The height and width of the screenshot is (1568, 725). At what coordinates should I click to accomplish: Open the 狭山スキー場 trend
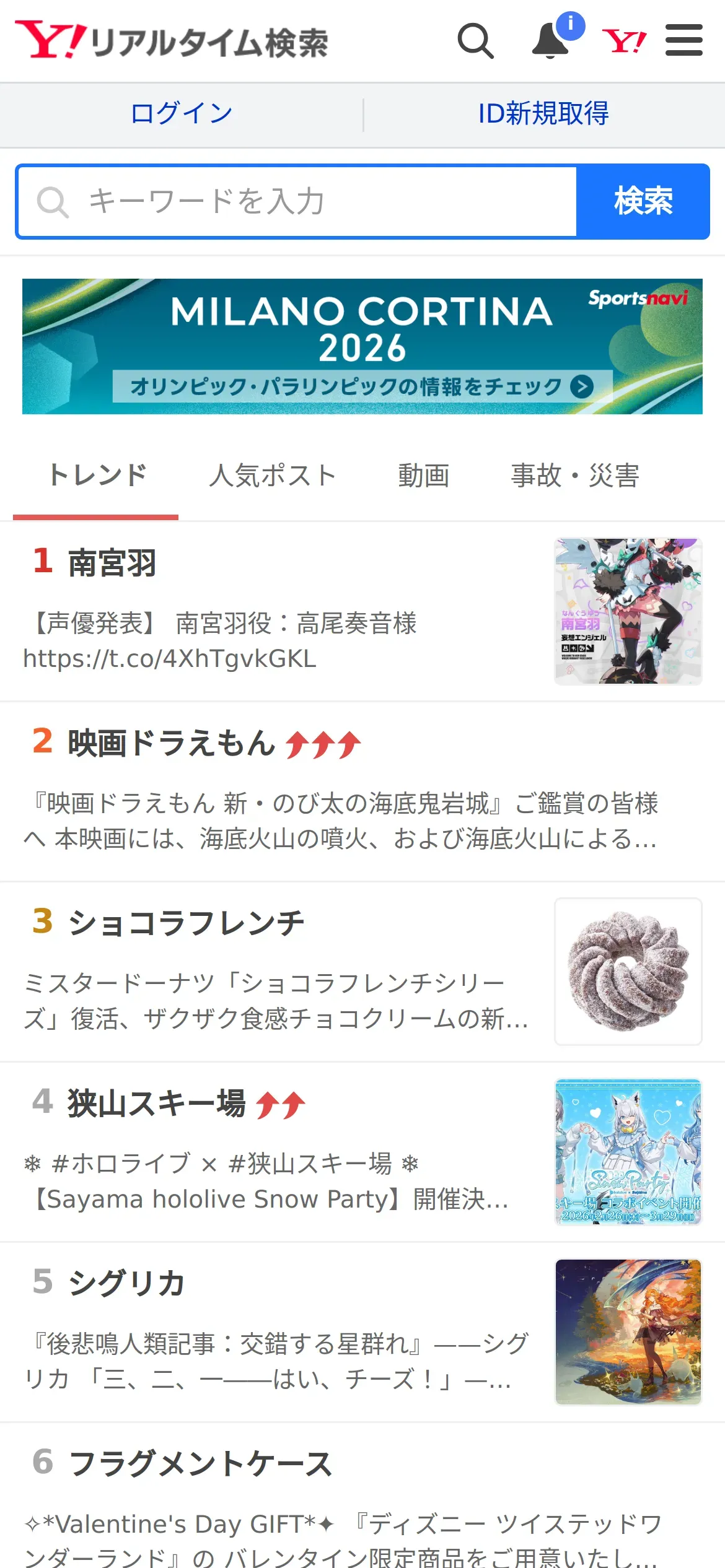[x=156, y=1104]
